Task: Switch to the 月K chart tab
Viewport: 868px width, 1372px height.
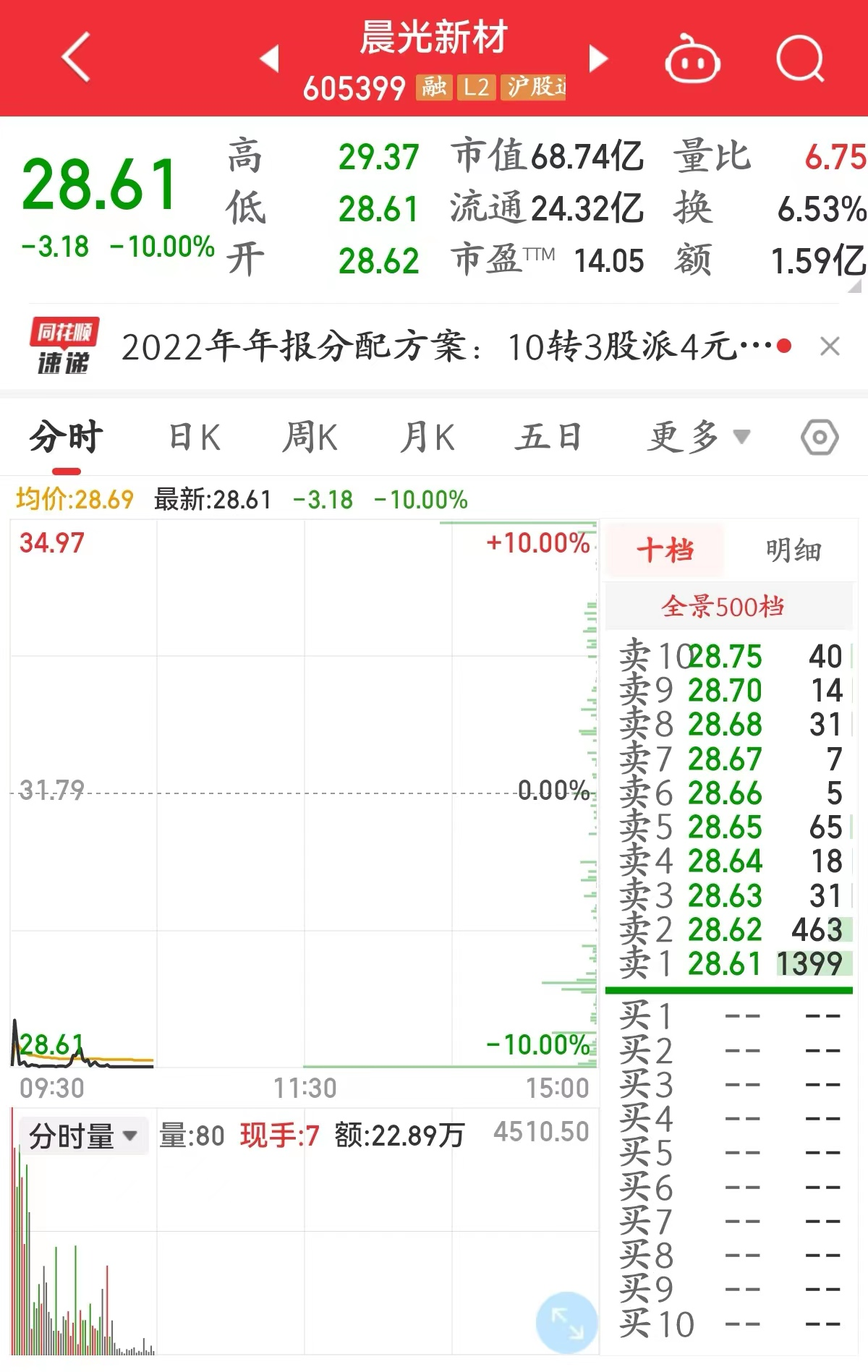Action: click(427, 438)
